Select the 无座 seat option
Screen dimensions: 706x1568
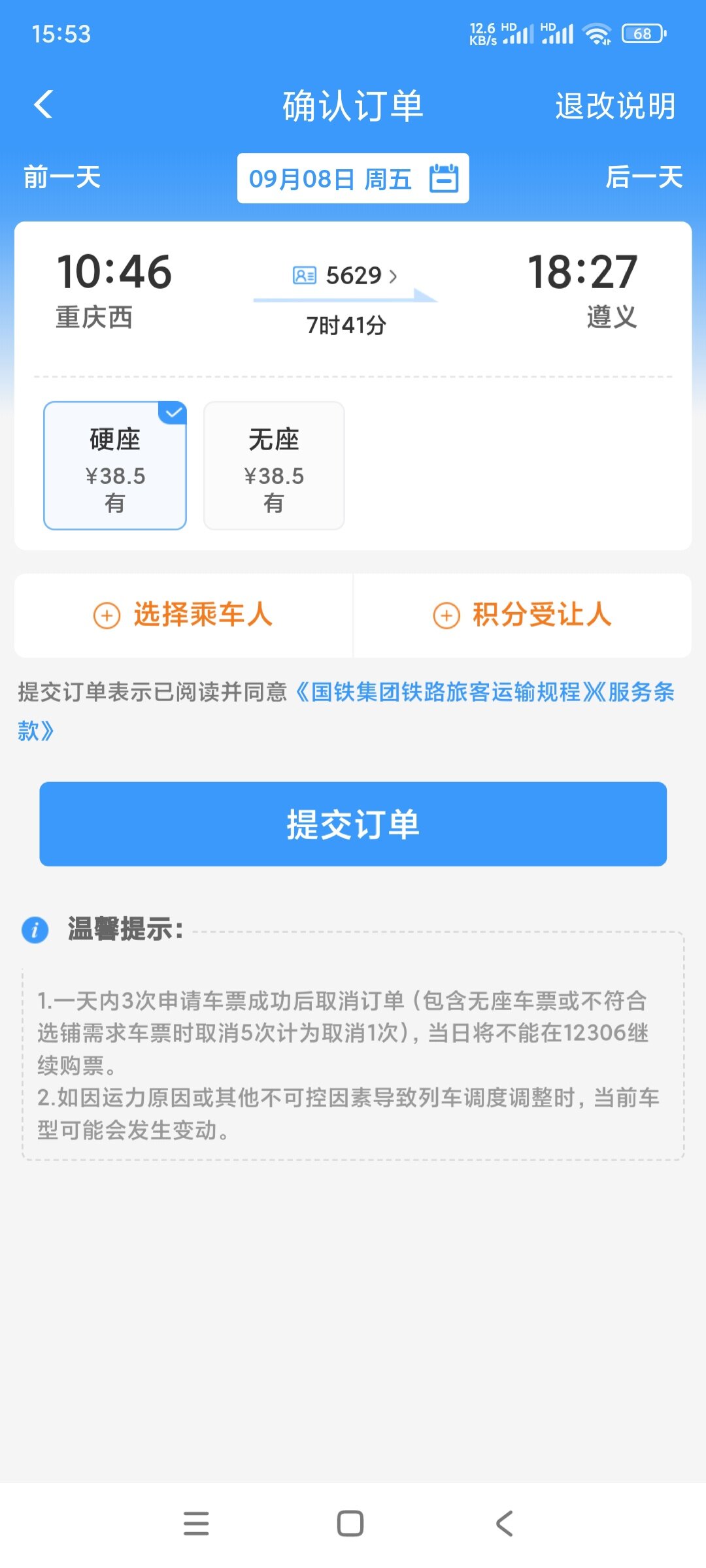point(274,466)
